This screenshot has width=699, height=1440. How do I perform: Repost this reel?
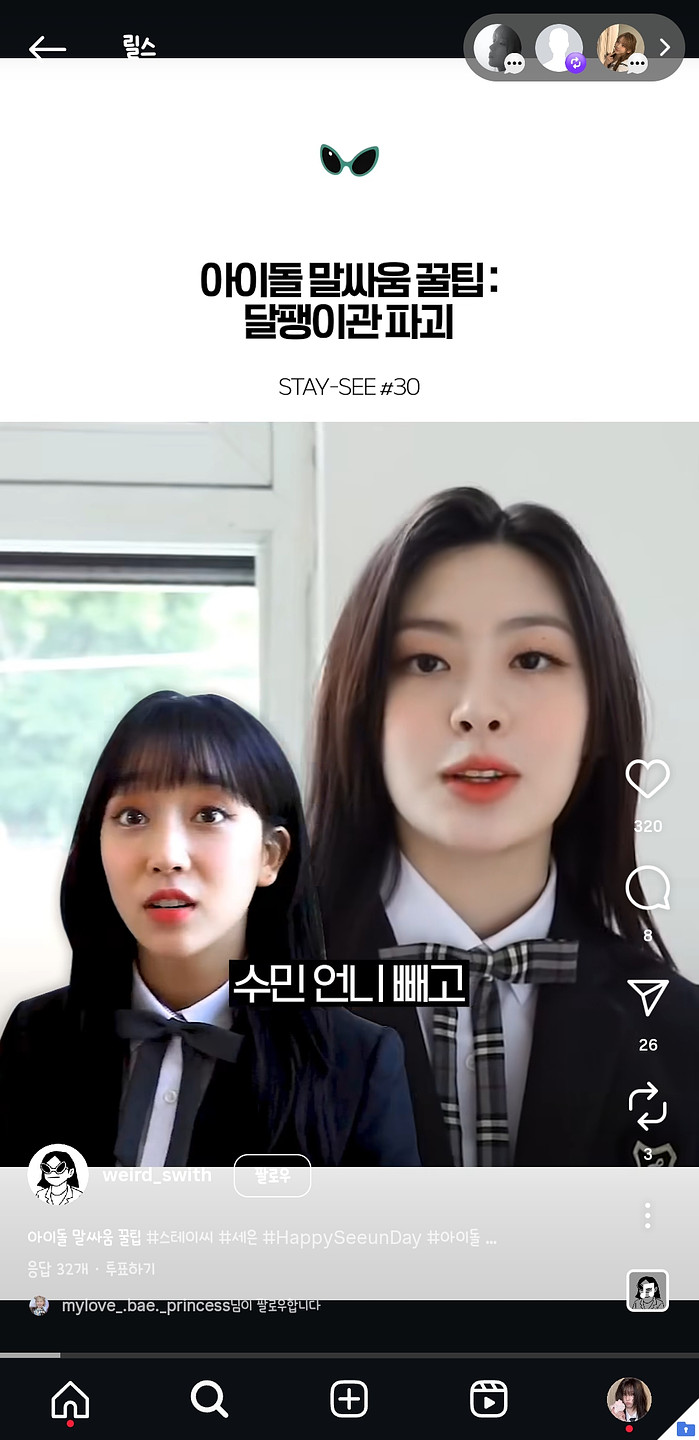click(x=647, y=1107)
